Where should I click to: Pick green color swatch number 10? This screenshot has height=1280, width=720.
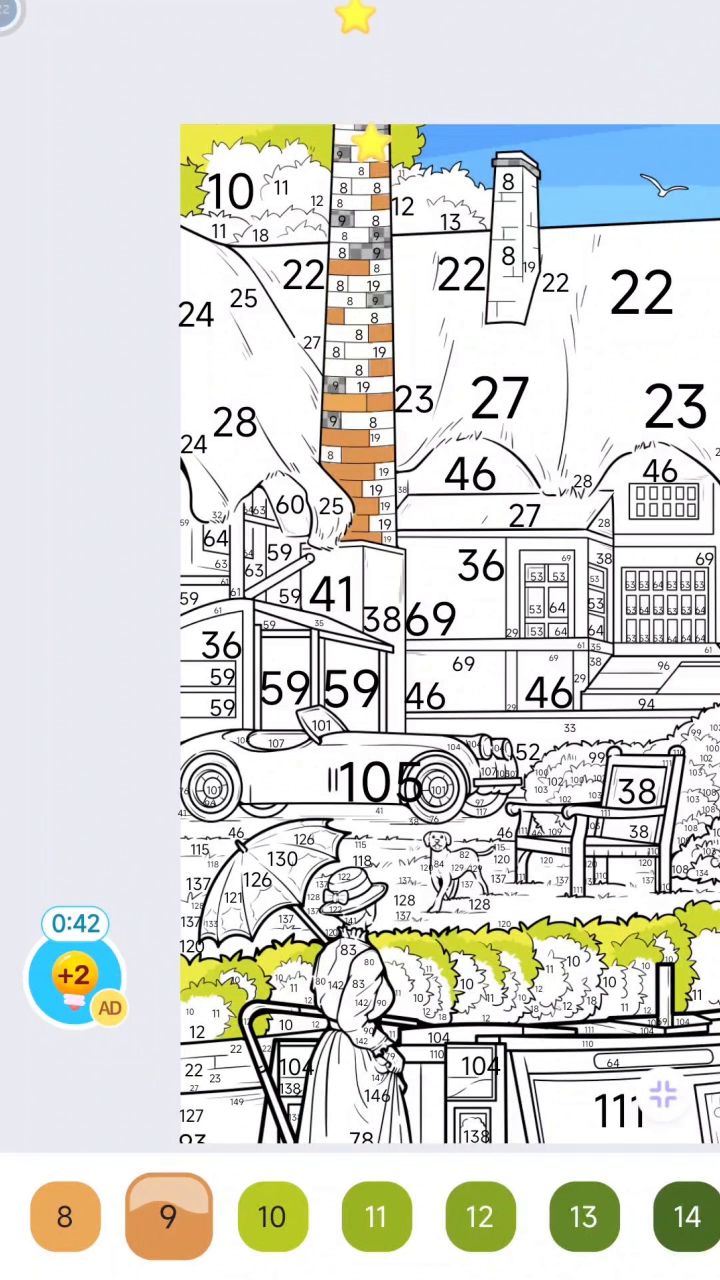point(272,1216)
